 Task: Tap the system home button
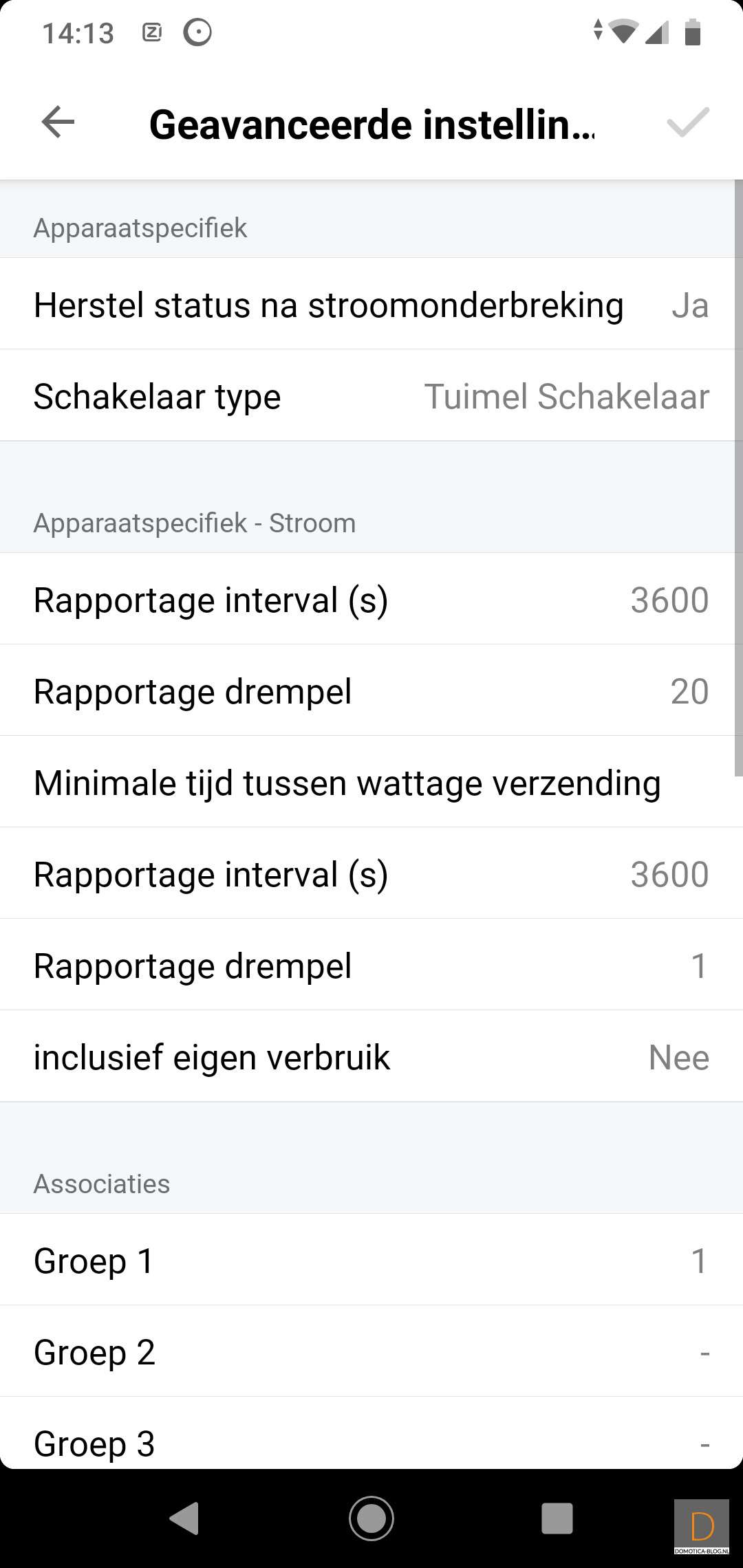(371, 1518)
